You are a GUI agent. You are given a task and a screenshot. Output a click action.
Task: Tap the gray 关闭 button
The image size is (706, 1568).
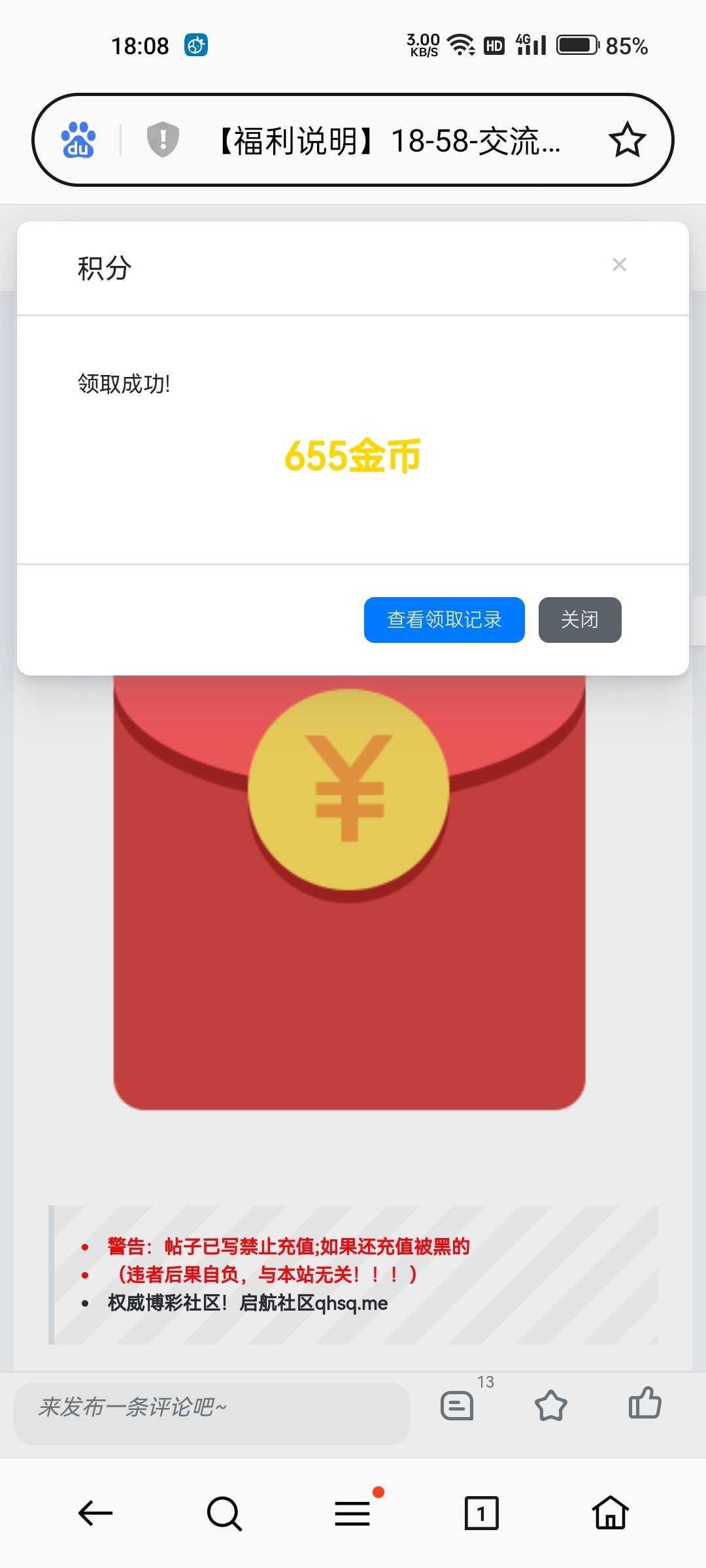click(579, 619)
